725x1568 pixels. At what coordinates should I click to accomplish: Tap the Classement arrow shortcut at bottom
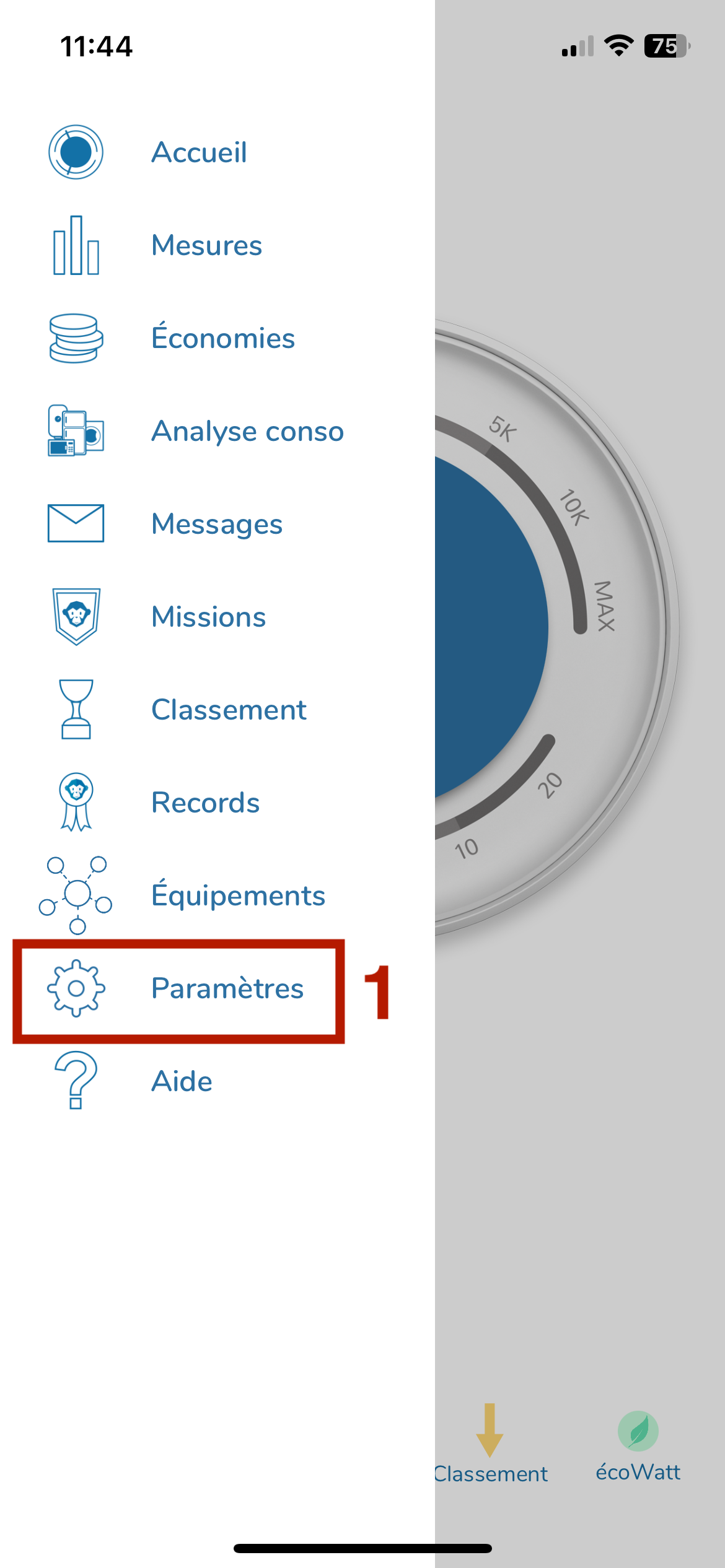tap(490, 1444)
